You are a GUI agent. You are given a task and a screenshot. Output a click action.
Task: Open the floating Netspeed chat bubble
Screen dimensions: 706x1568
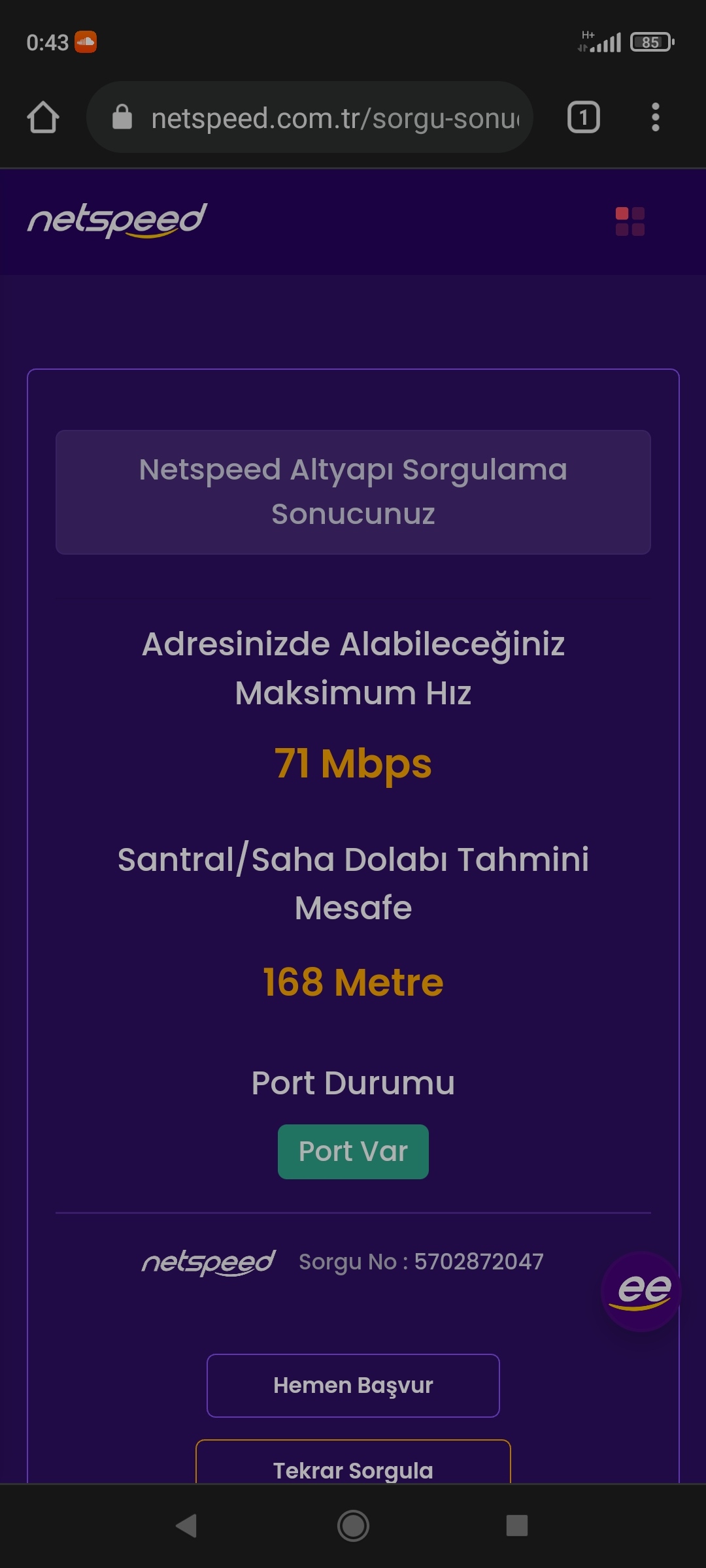point(641,1292)
